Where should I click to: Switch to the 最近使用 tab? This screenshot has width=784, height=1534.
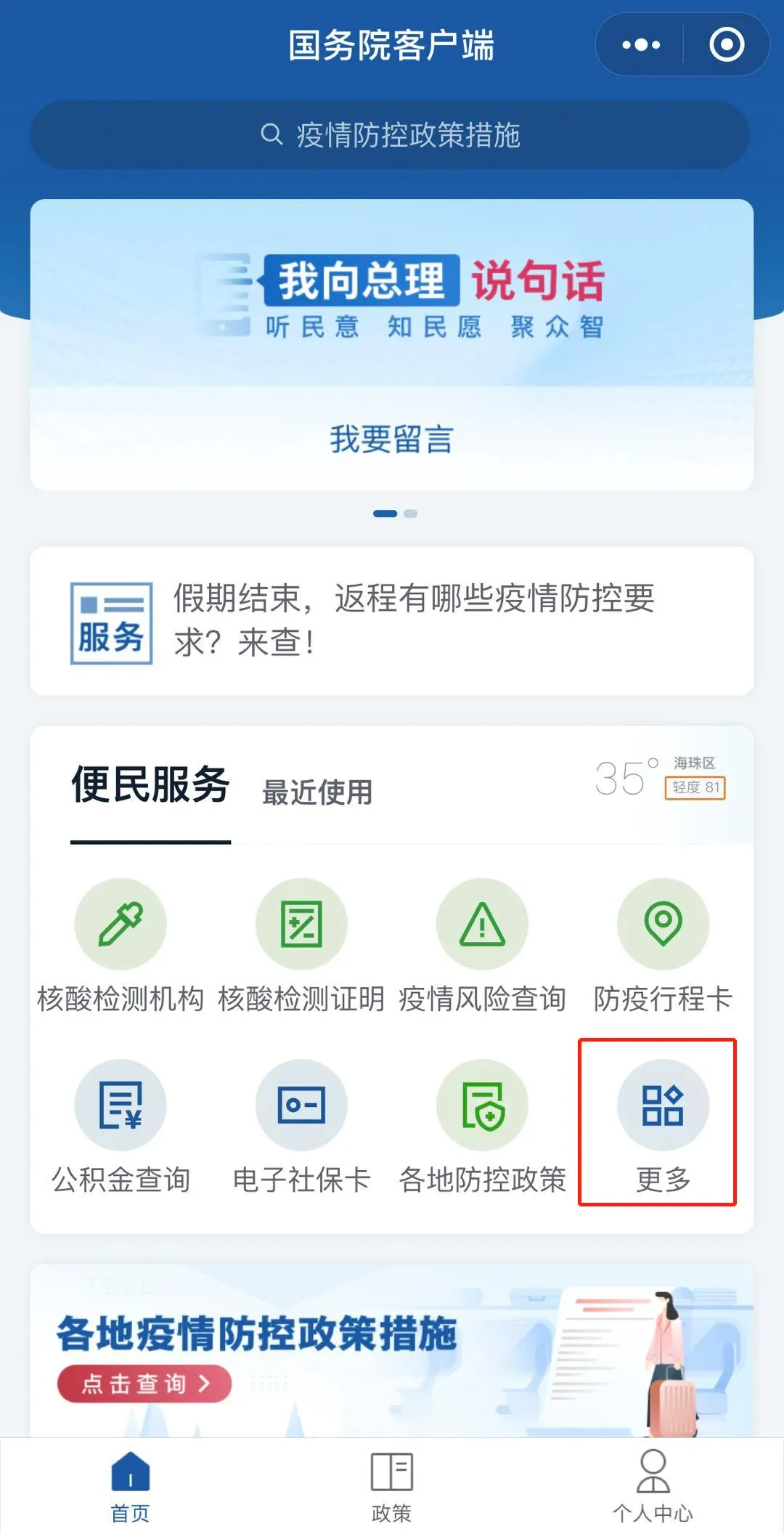(x=317, y=792)
